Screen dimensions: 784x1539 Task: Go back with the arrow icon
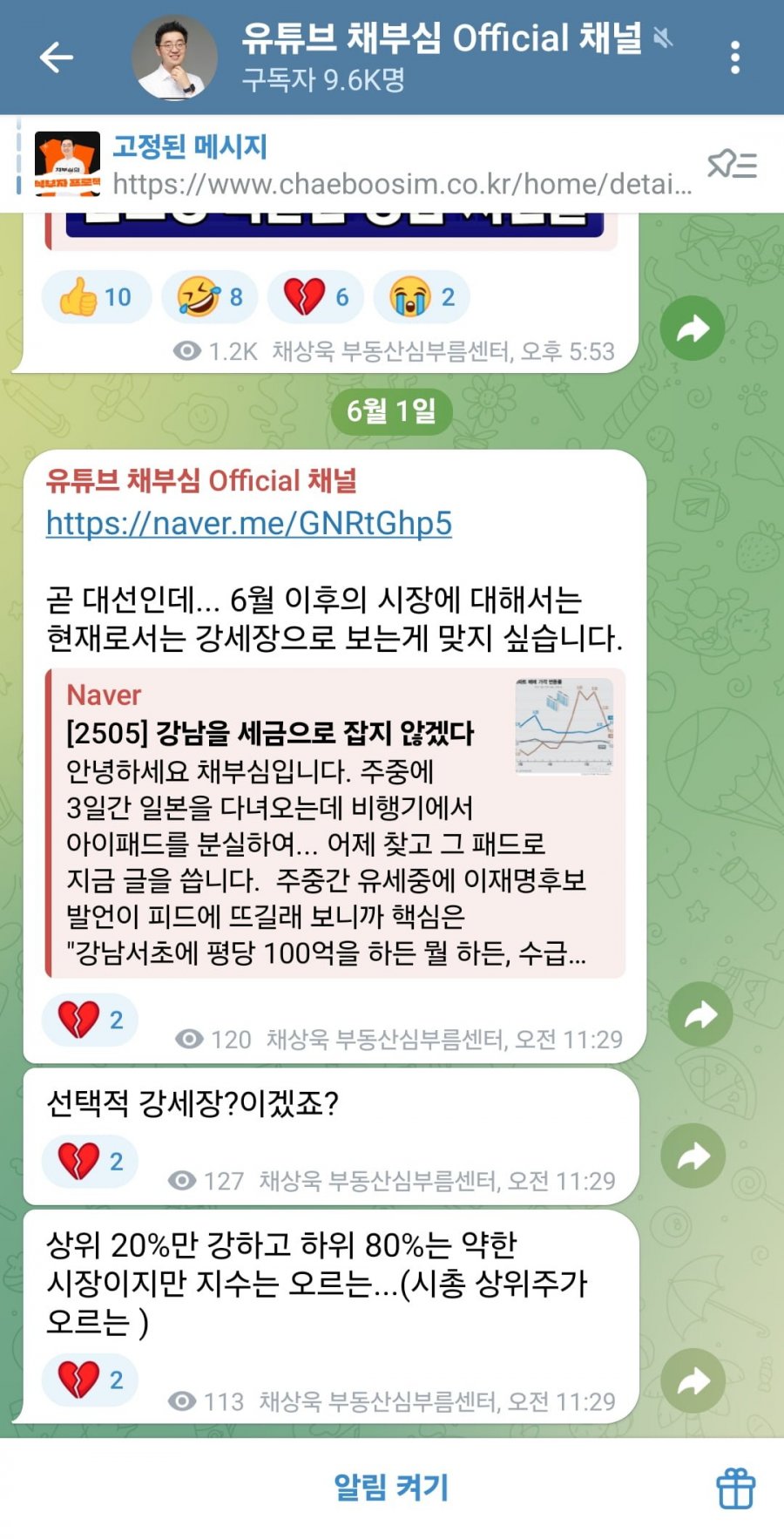(57, 58)
